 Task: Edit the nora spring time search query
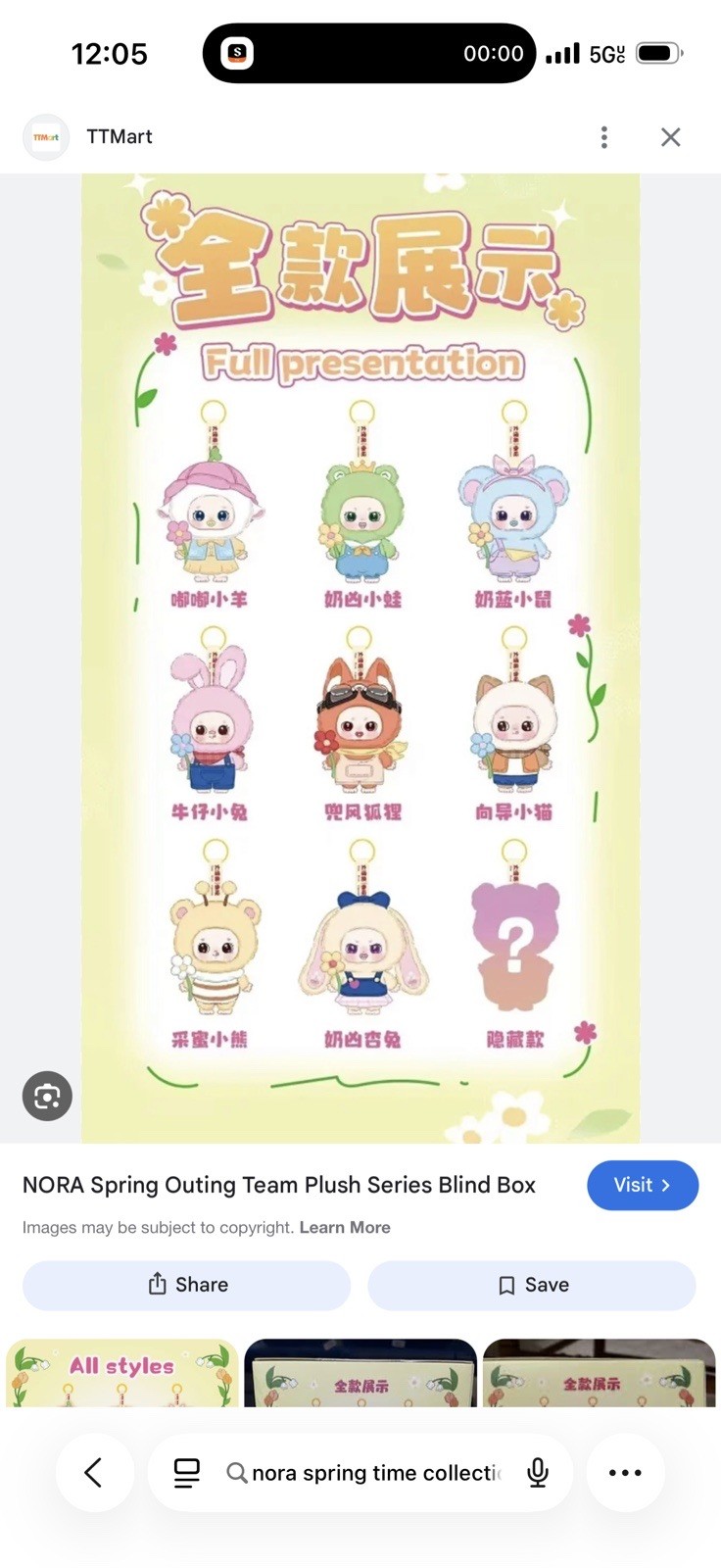[x=376, y=1472]
